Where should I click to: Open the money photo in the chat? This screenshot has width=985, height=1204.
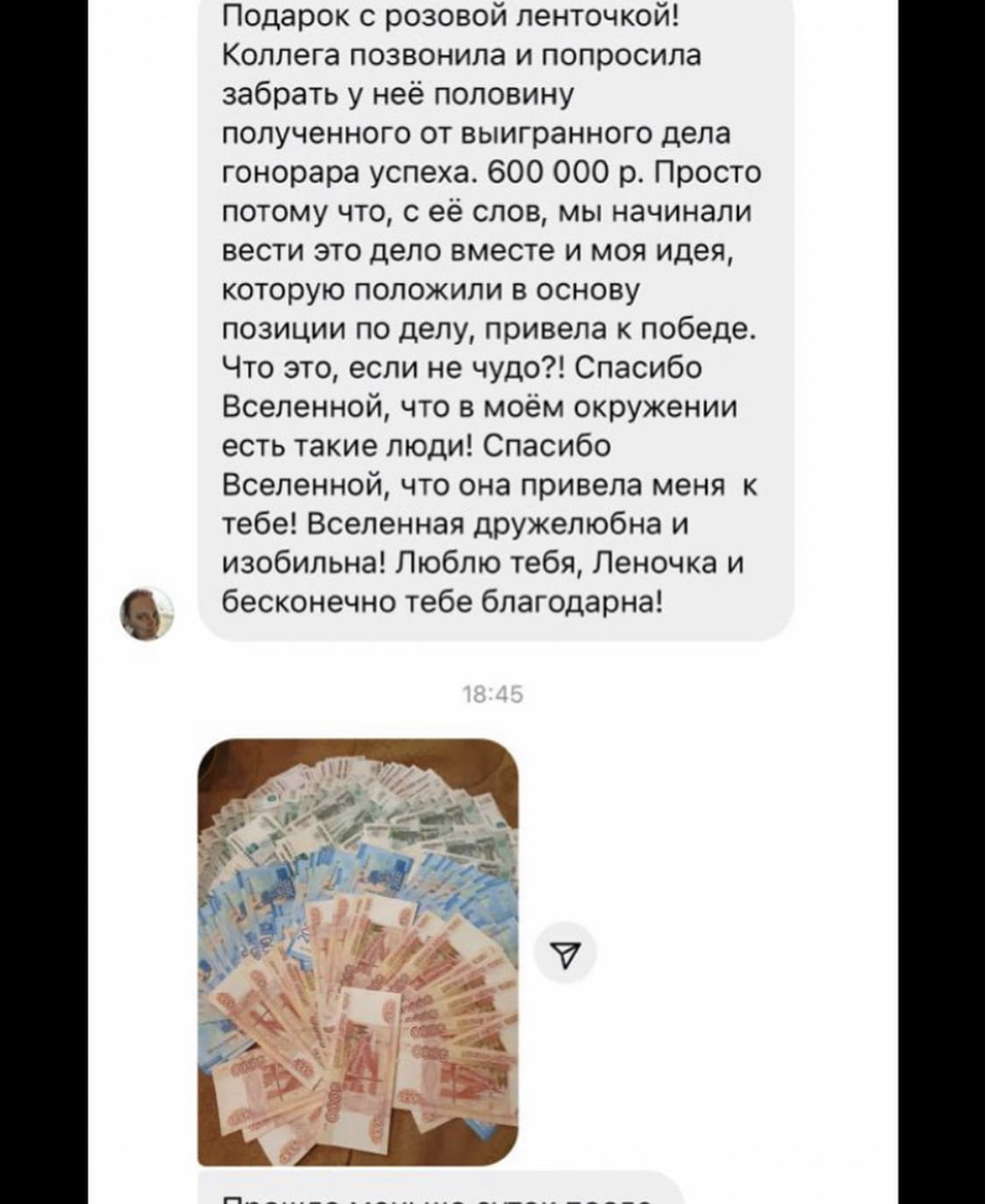(357, 951)
